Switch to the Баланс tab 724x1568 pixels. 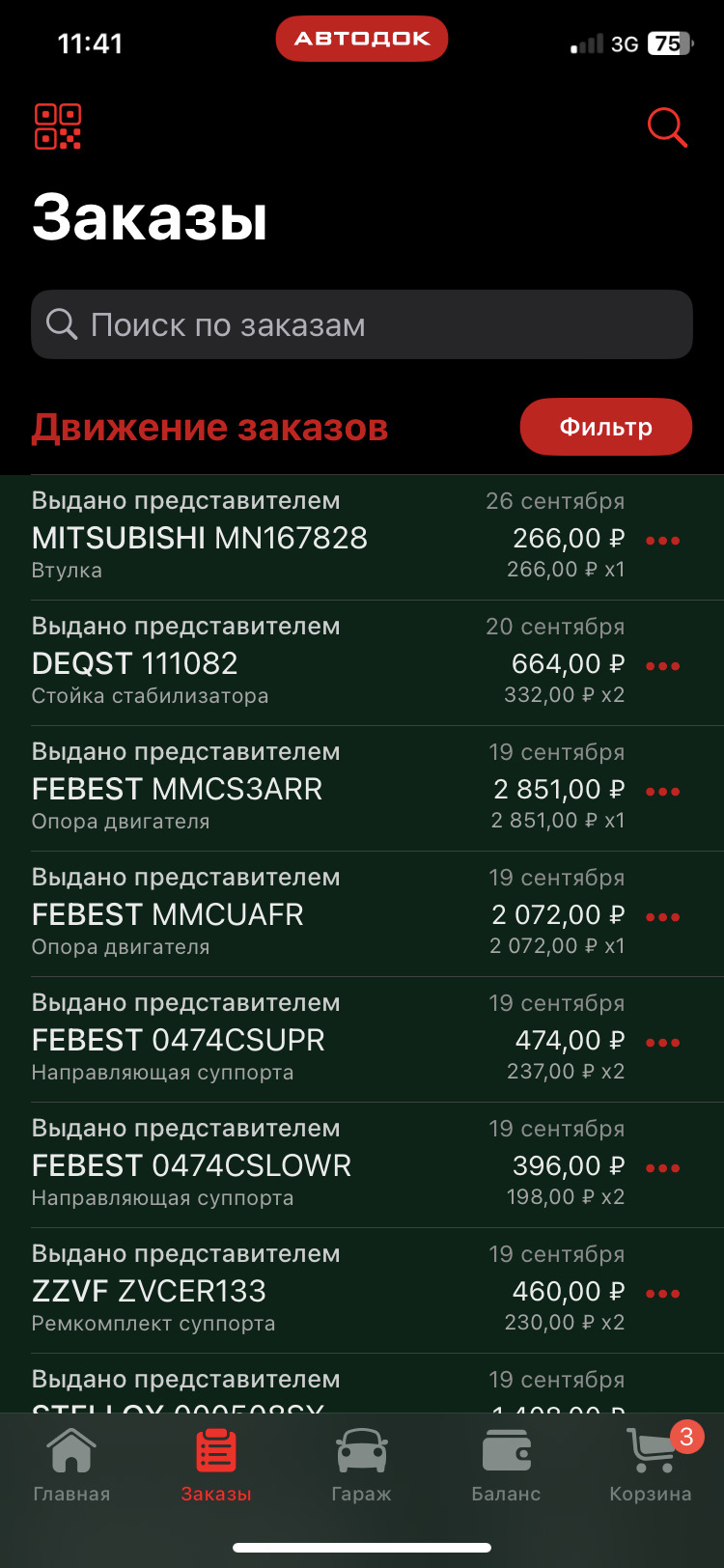point(506,1463)
